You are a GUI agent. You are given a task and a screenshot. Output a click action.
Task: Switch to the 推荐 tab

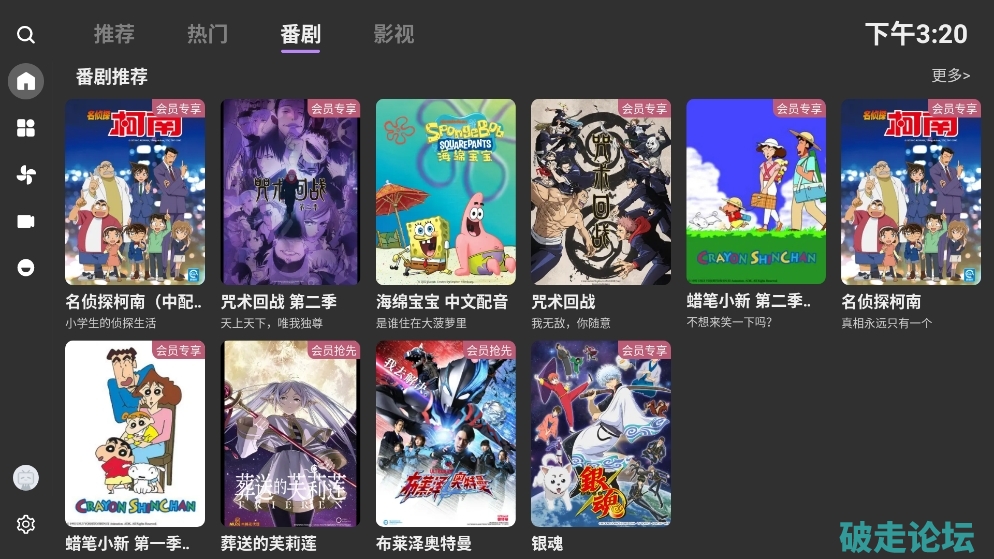114,34
